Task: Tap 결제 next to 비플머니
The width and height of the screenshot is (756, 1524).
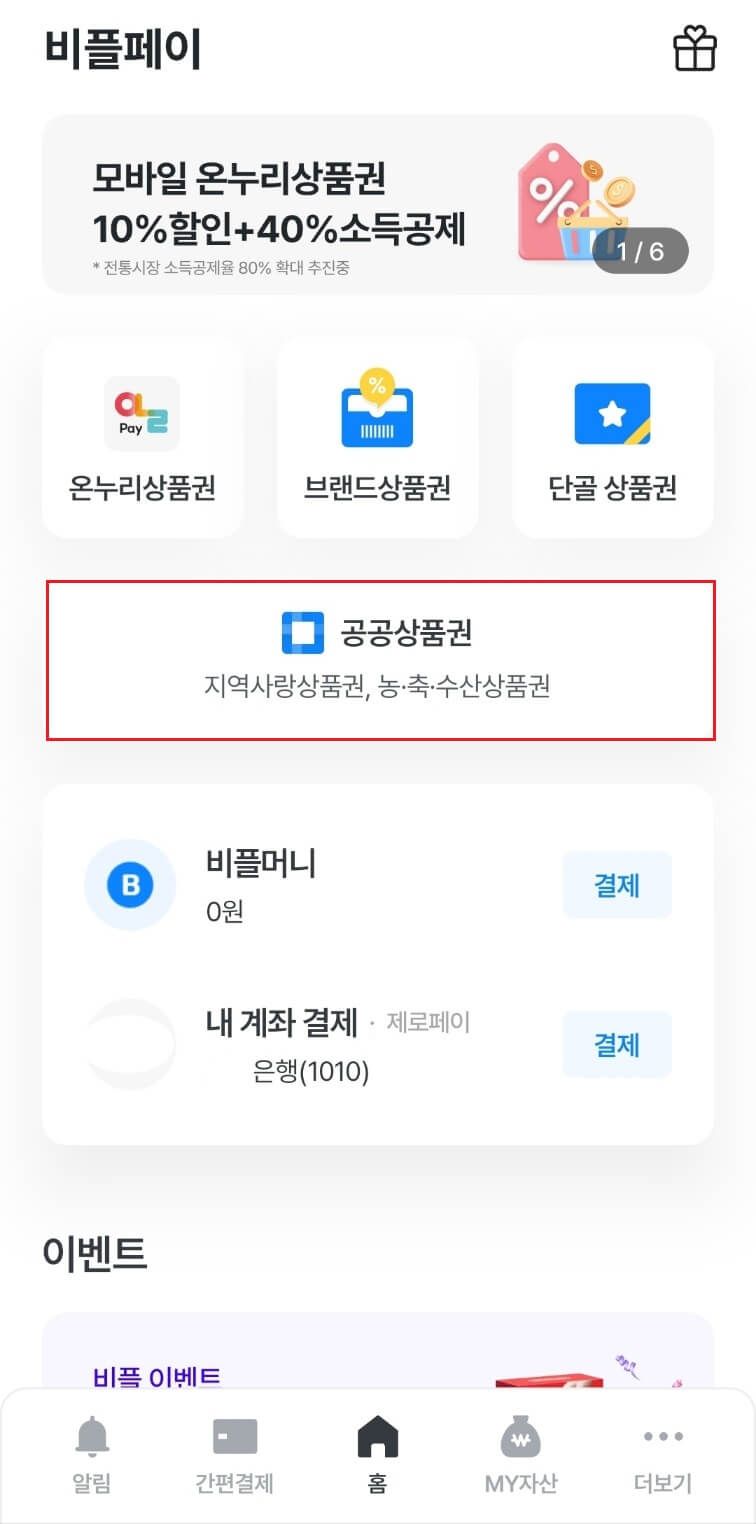Action: (618, 885)
